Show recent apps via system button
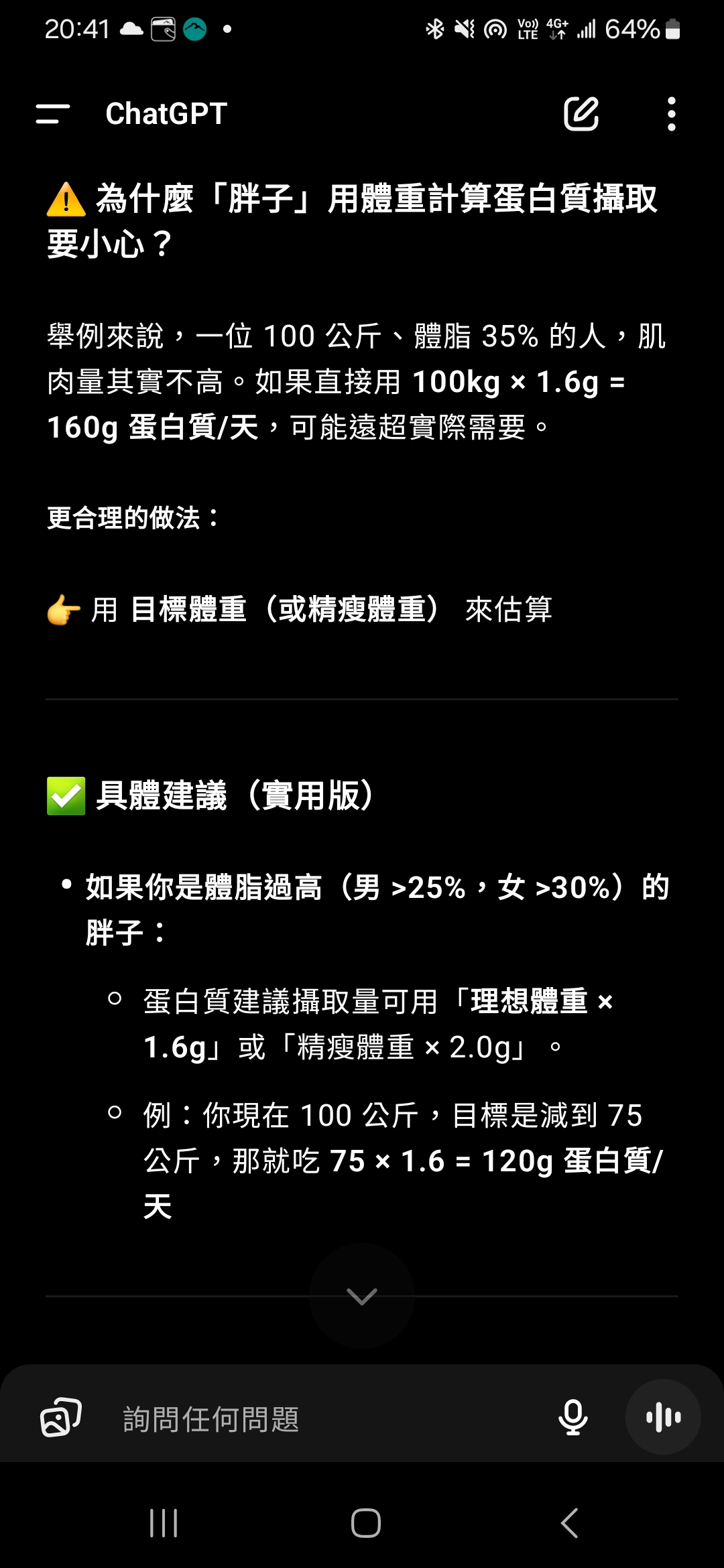This screenshot has height=1568, width=724. point(164,1523)
